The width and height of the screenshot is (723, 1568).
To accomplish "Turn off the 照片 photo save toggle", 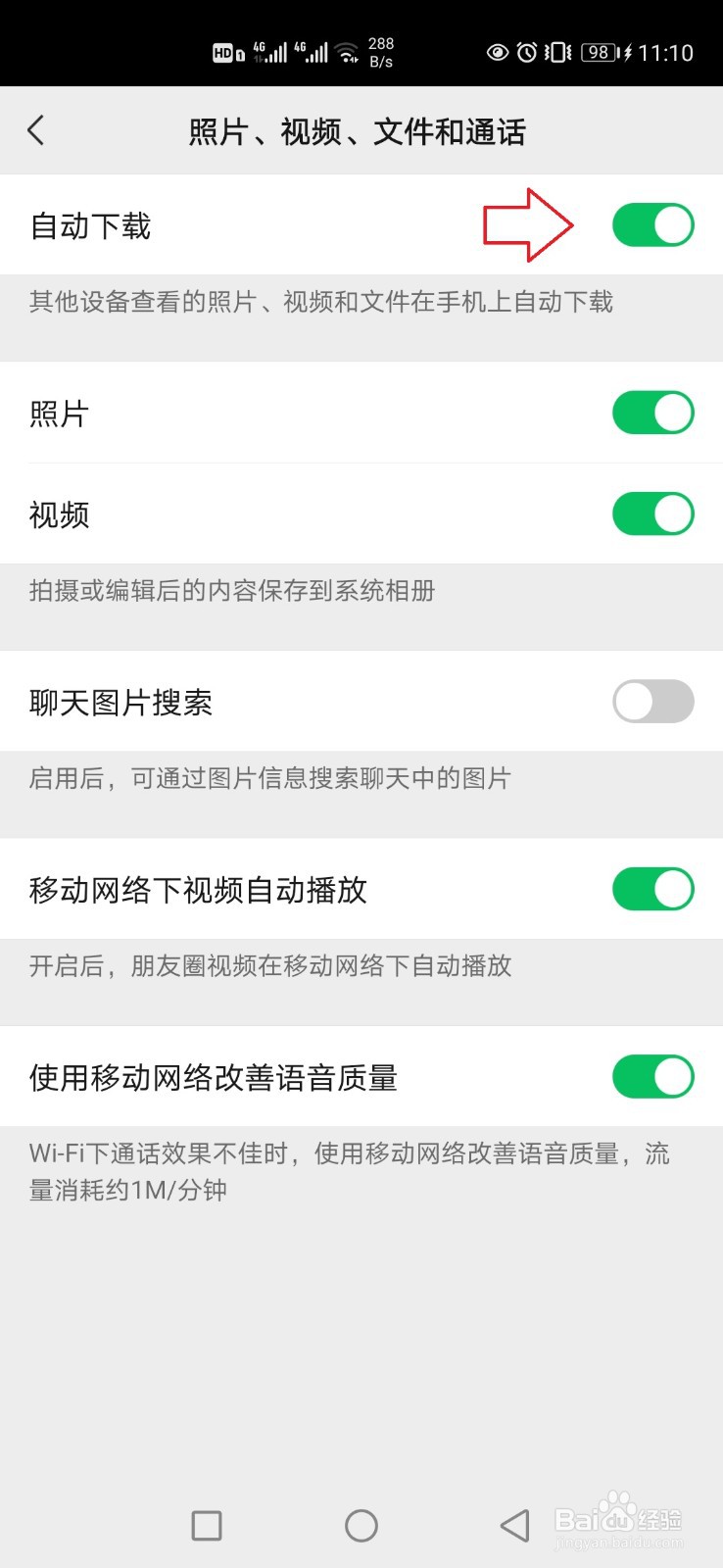I will coord(652,413).
